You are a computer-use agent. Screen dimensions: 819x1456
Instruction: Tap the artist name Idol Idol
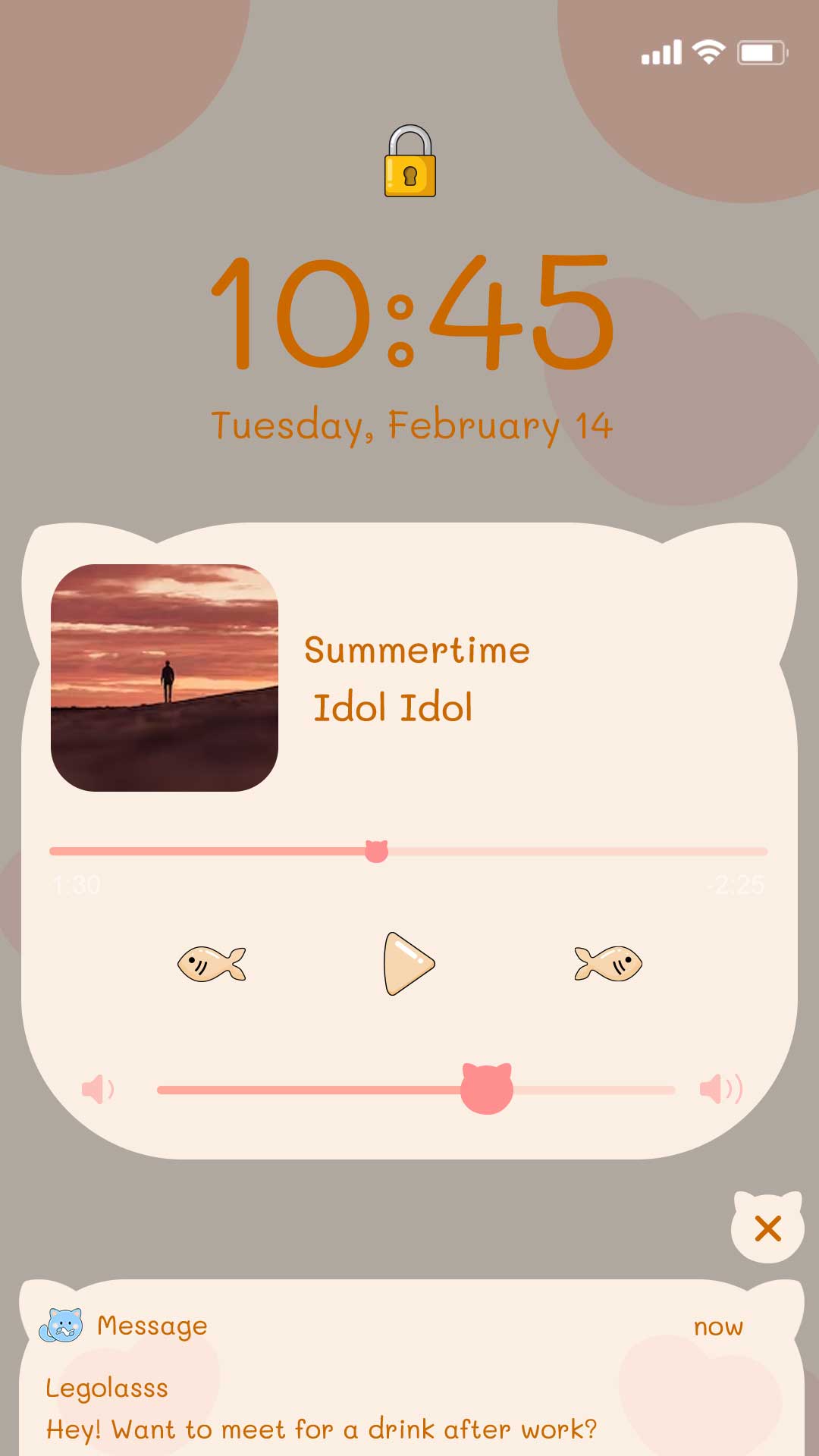coord(394,706)
